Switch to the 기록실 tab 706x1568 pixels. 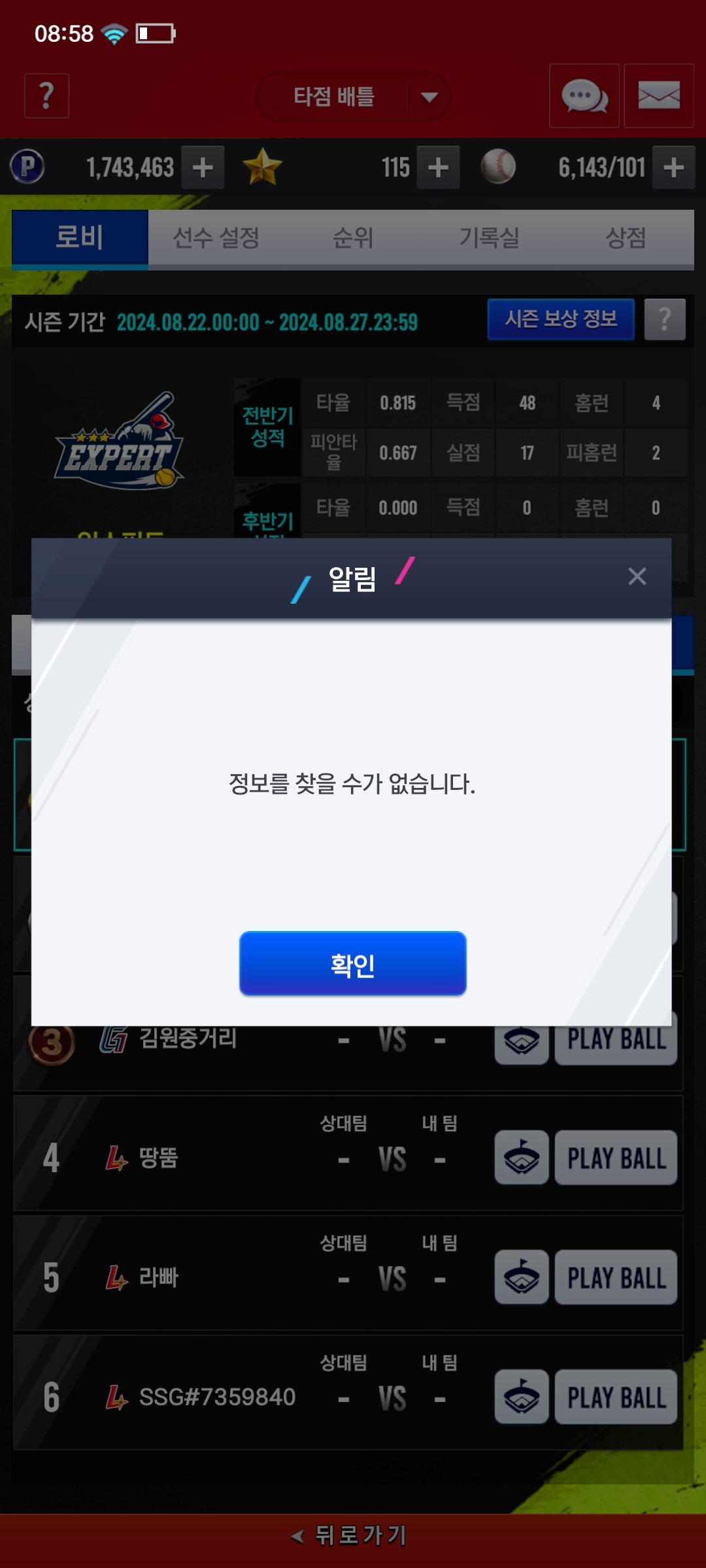(489, 238)
